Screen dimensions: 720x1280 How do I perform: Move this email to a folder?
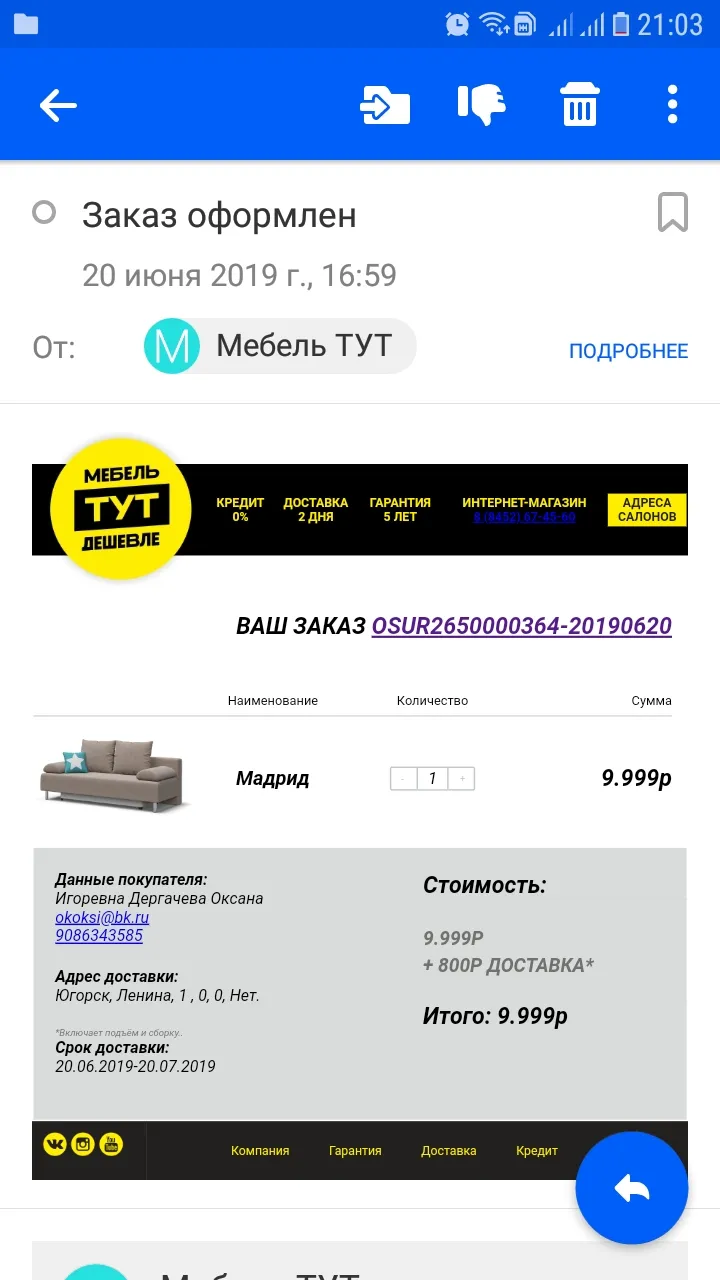click(x=385, y=105)
